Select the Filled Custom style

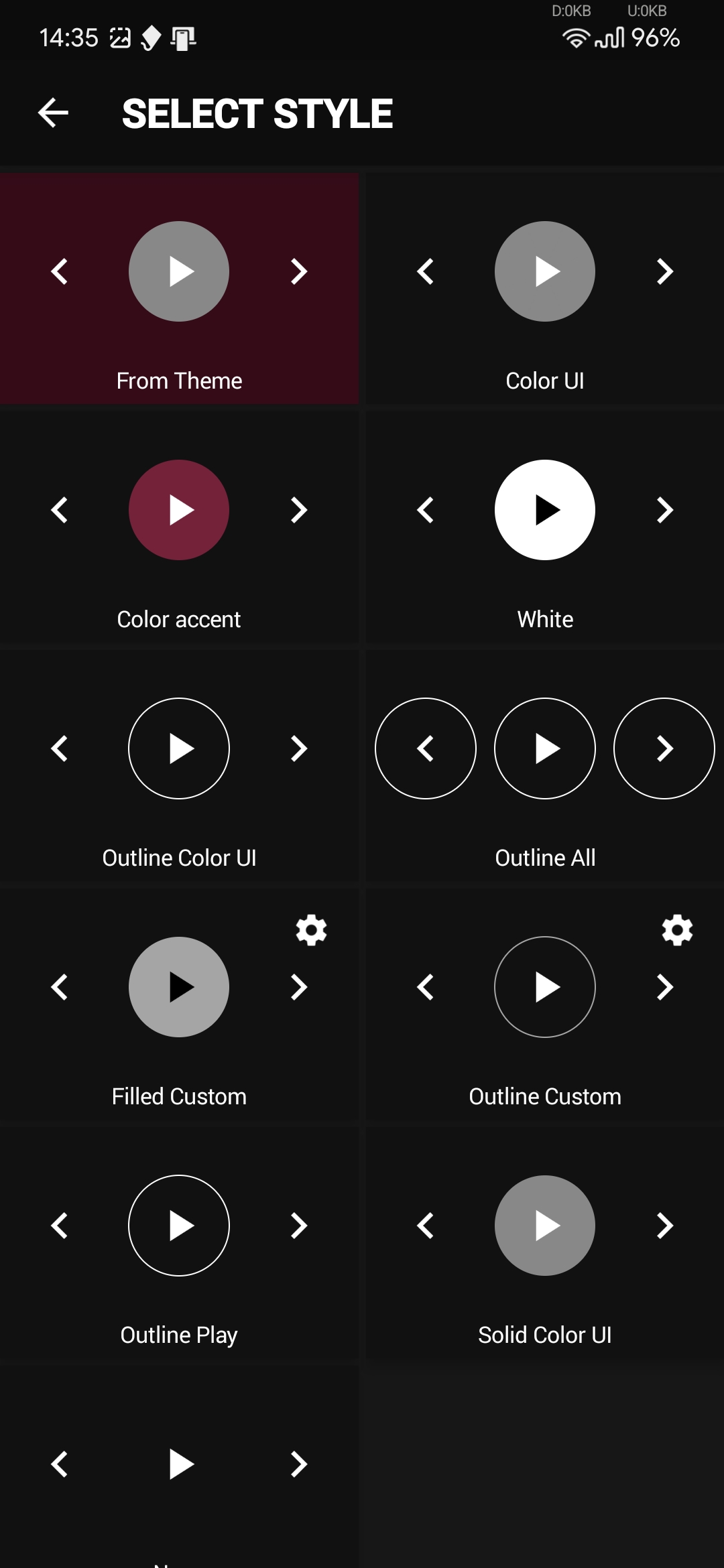(179, 1004)
